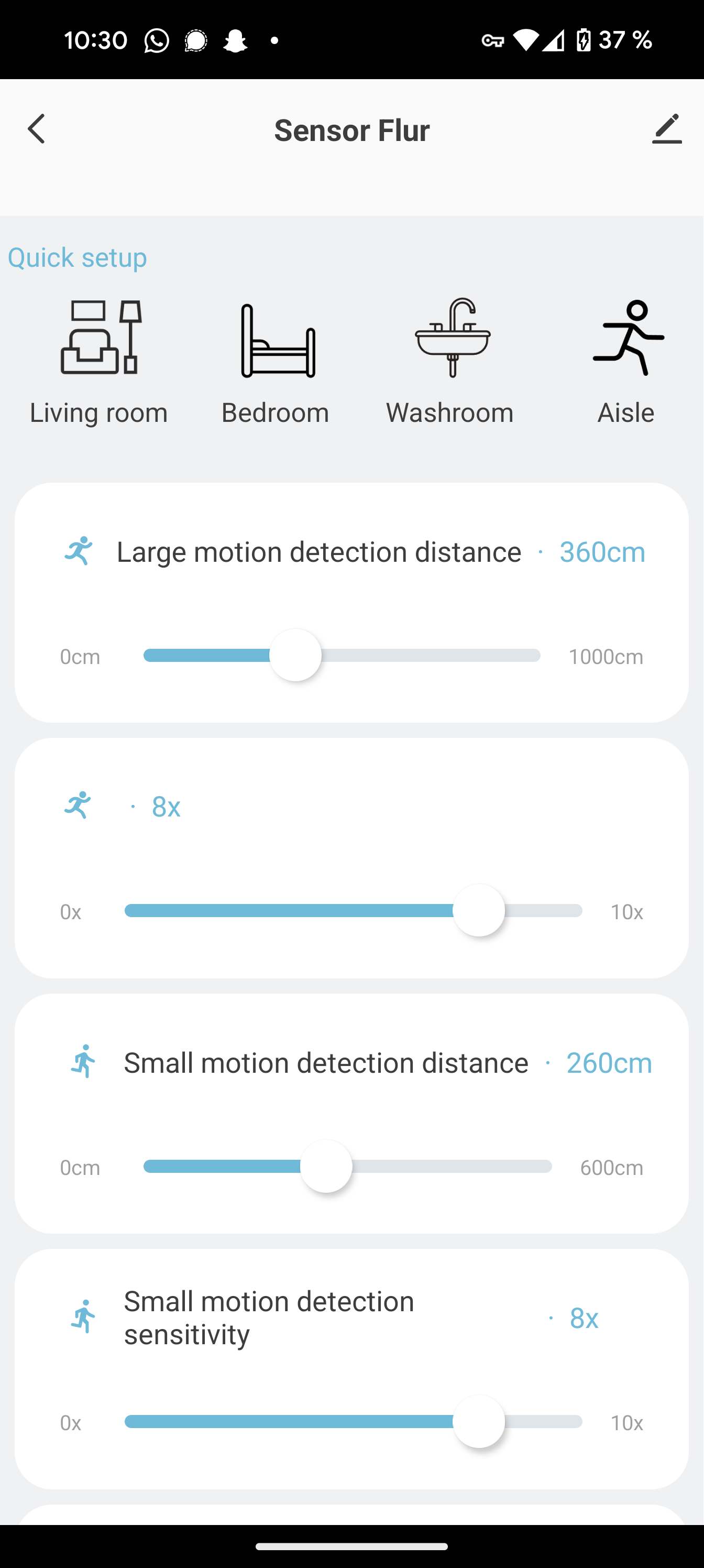Screen dimensions: 704x1568
Task: Tap the unlabeled 8x slider under large motion distance
Action: (x=479, y=911)
